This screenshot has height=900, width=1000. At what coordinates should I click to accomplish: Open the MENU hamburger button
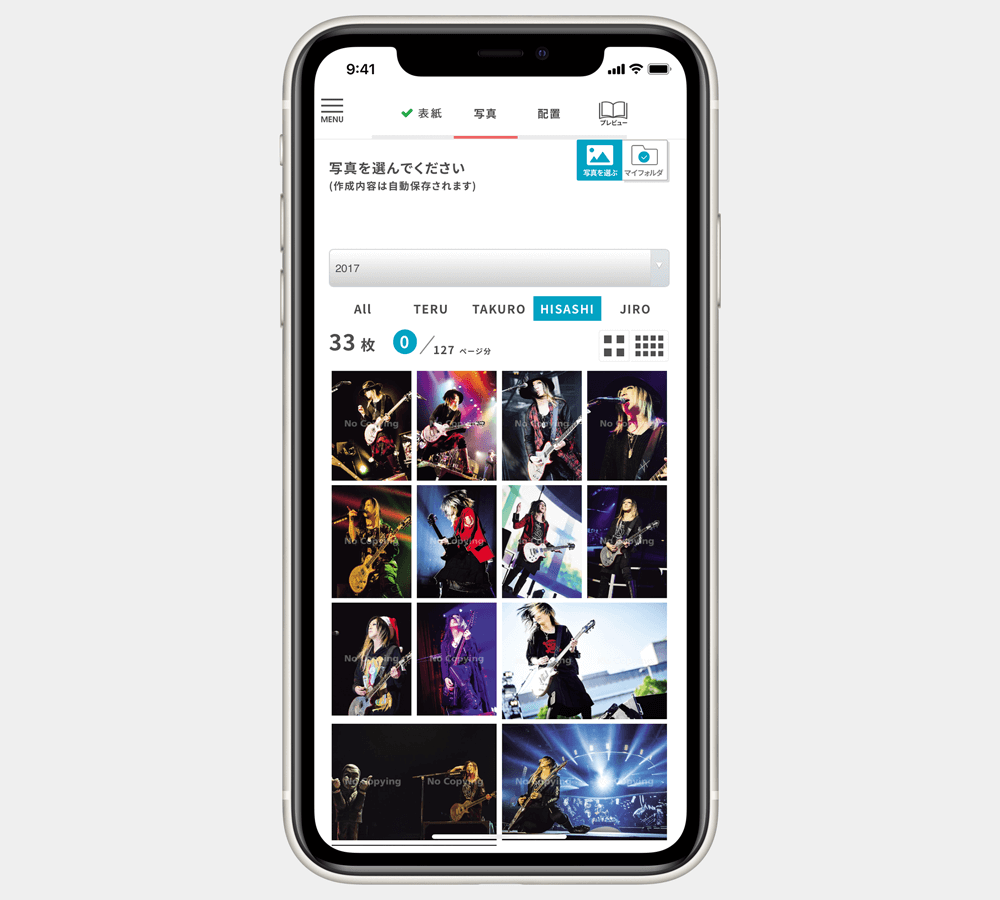coord(332,111)
